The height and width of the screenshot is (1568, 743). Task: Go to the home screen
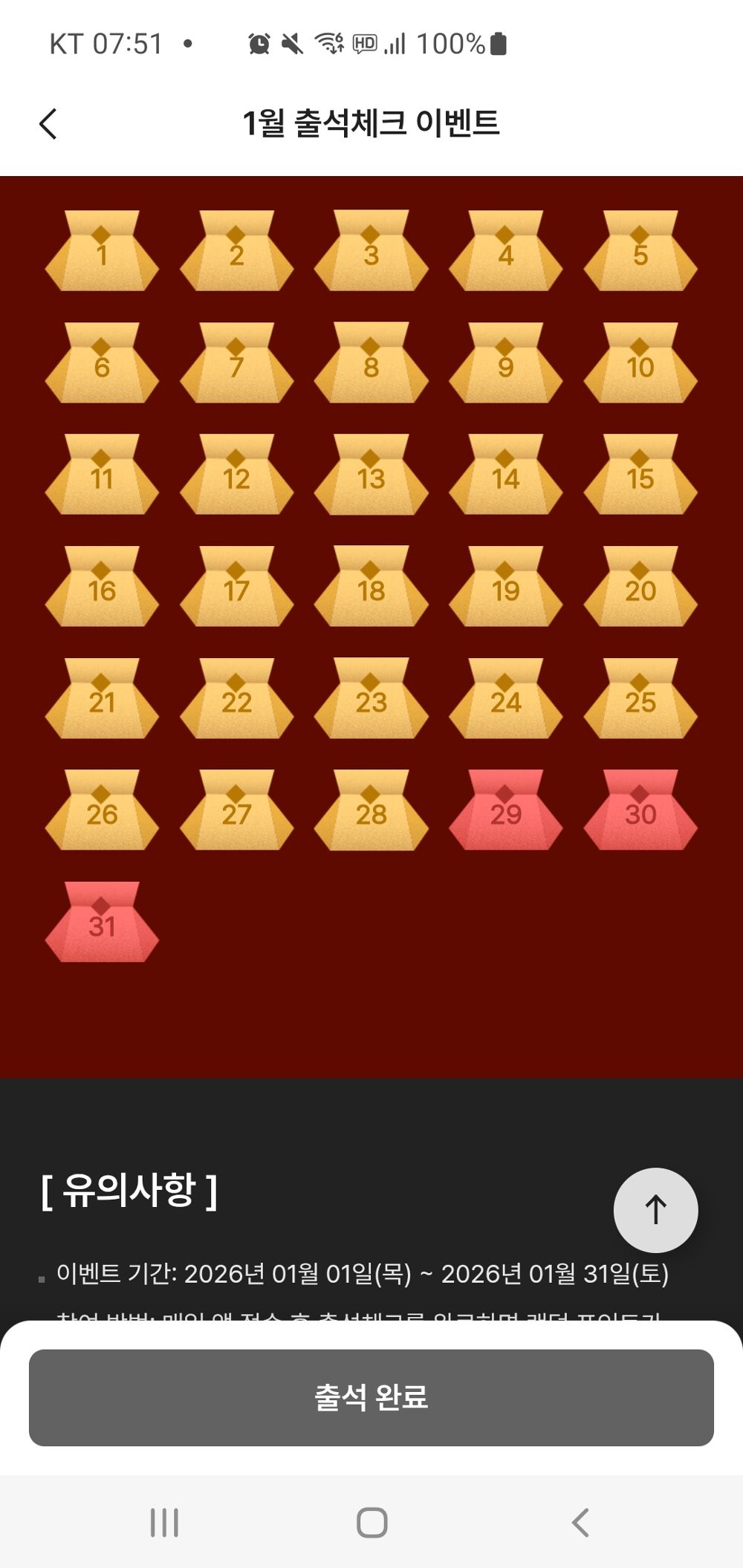371,1522
